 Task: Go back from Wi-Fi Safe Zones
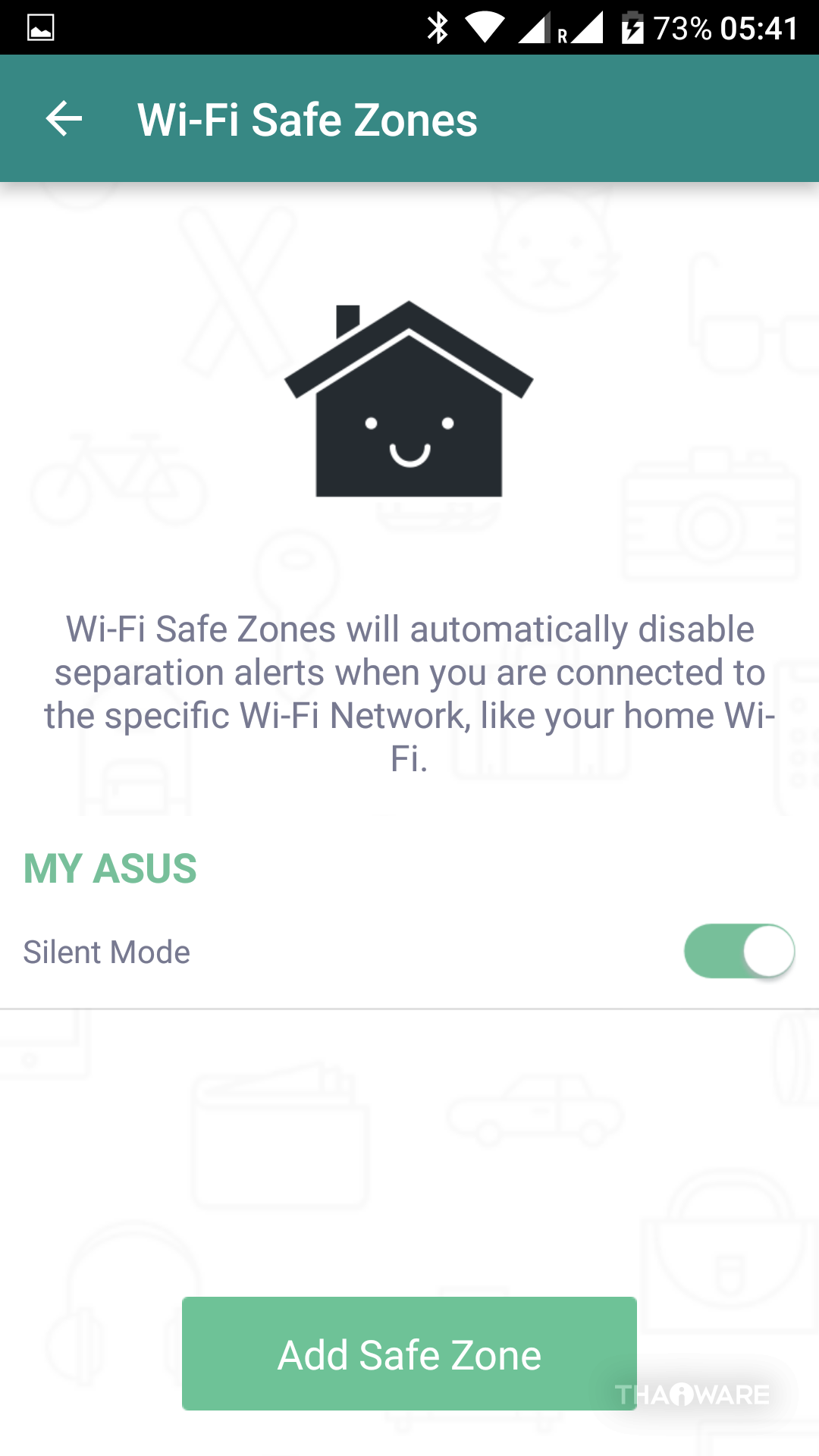[64, 119]
